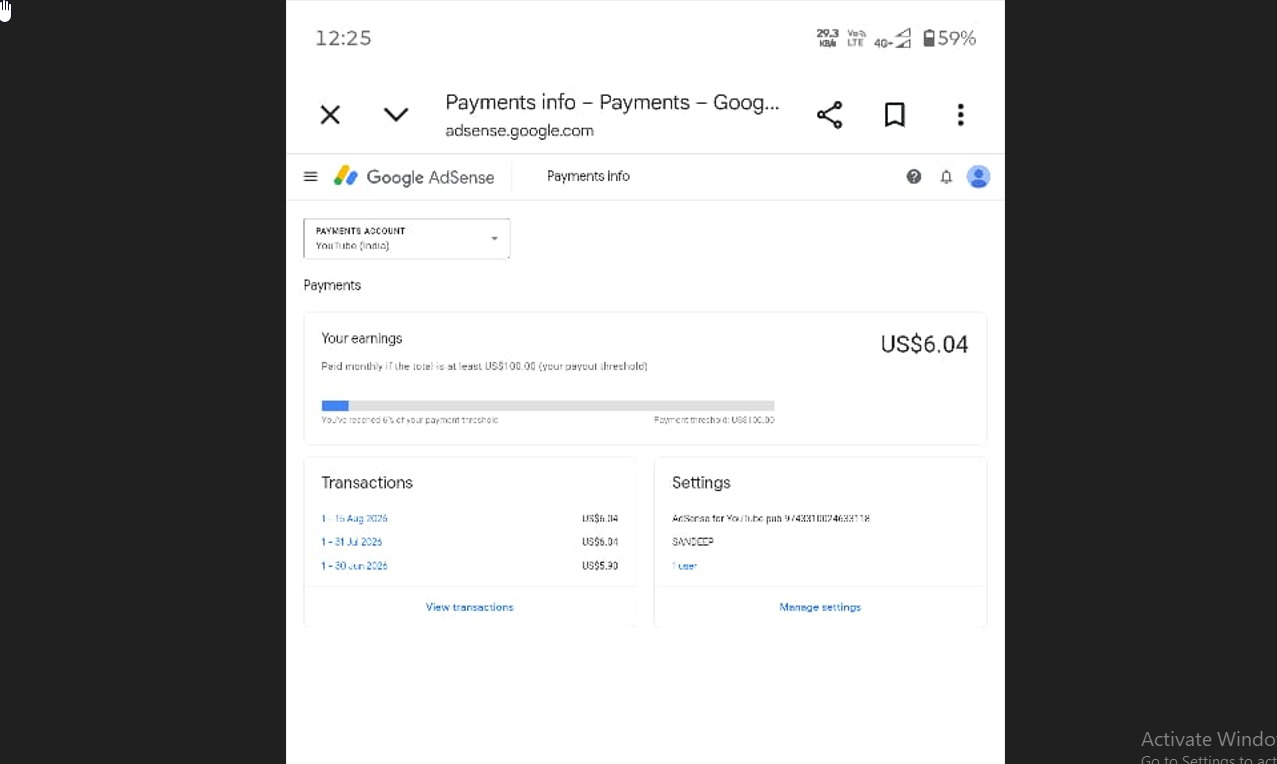1277x764 pixels.
Task: Open the account profile avatar
Action: click(x=979, y=177)
